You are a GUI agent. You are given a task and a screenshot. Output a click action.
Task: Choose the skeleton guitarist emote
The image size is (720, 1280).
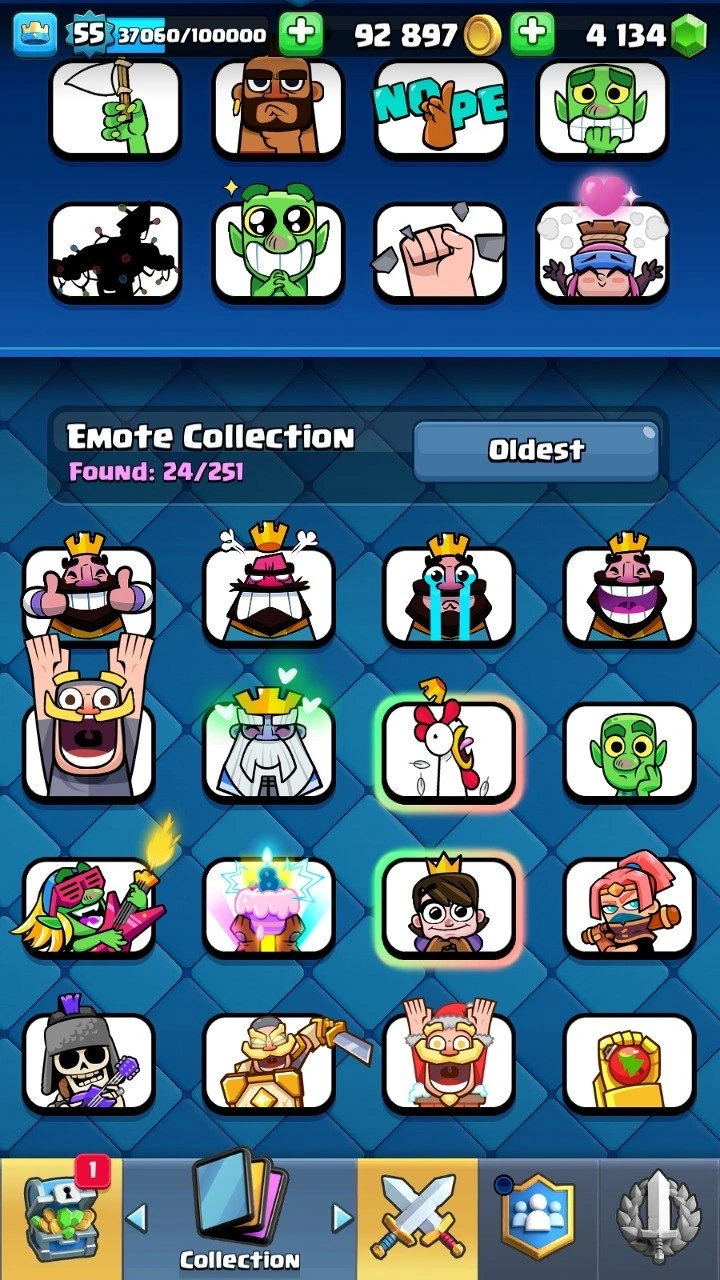[x=88, y=1062]
